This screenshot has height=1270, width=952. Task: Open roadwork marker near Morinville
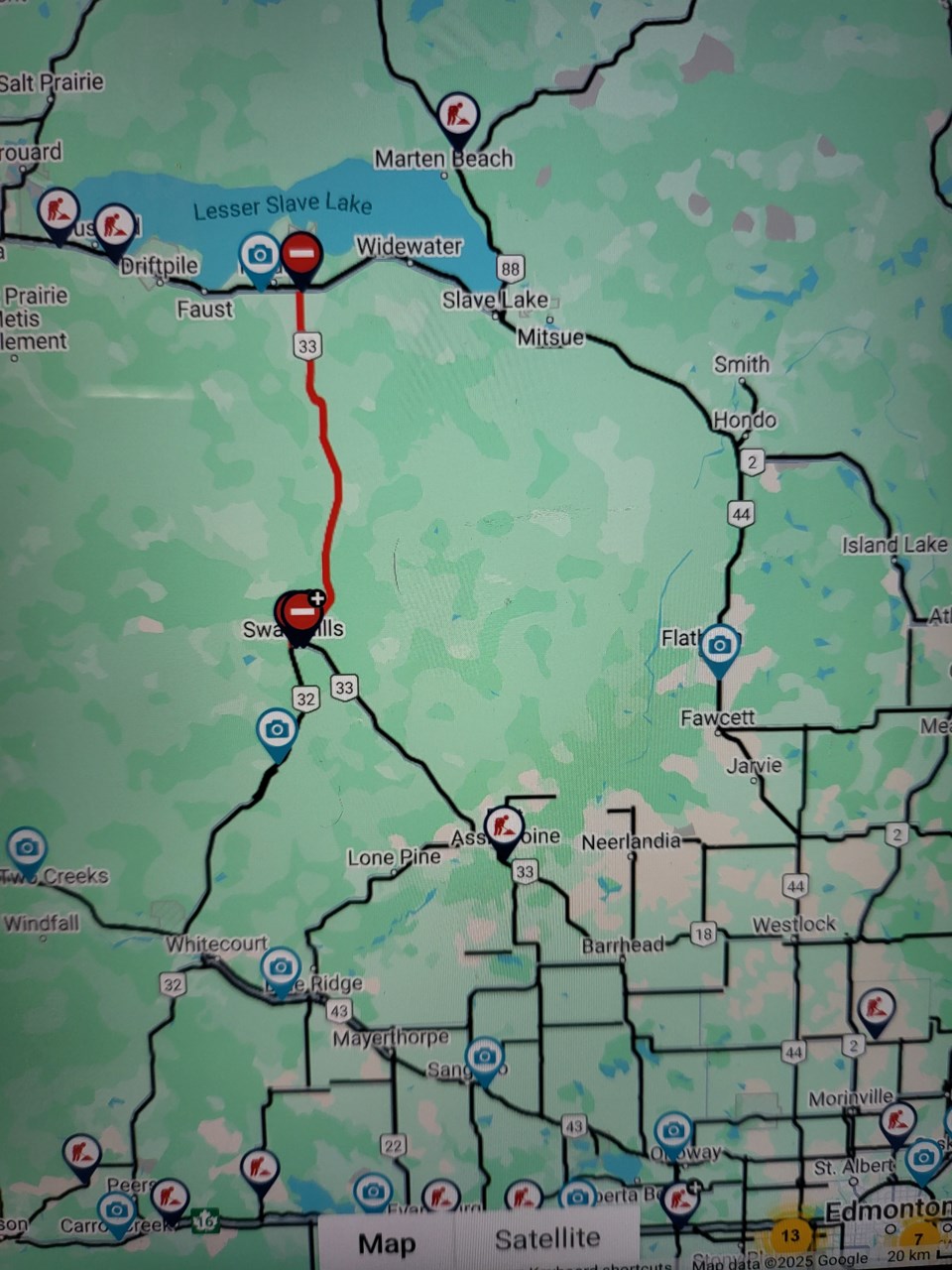coord(897,1122)
